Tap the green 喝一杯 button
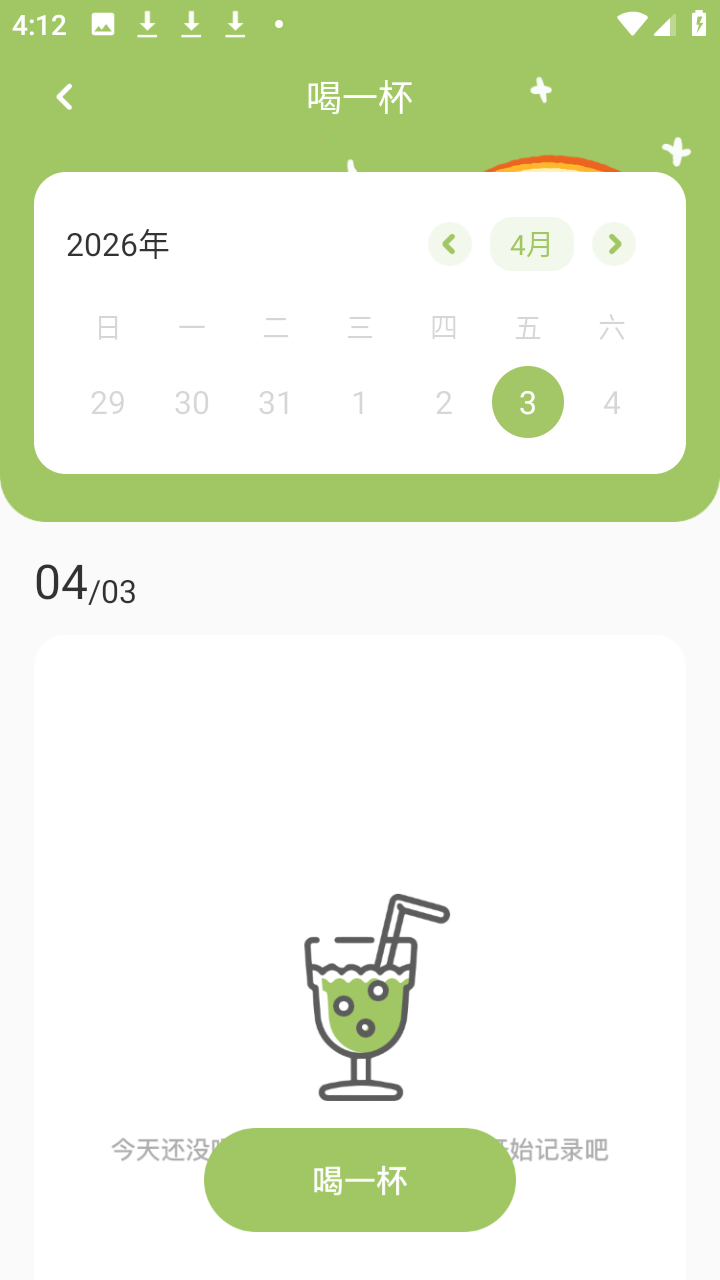The image size is (720, 1280). (360, 1180)
